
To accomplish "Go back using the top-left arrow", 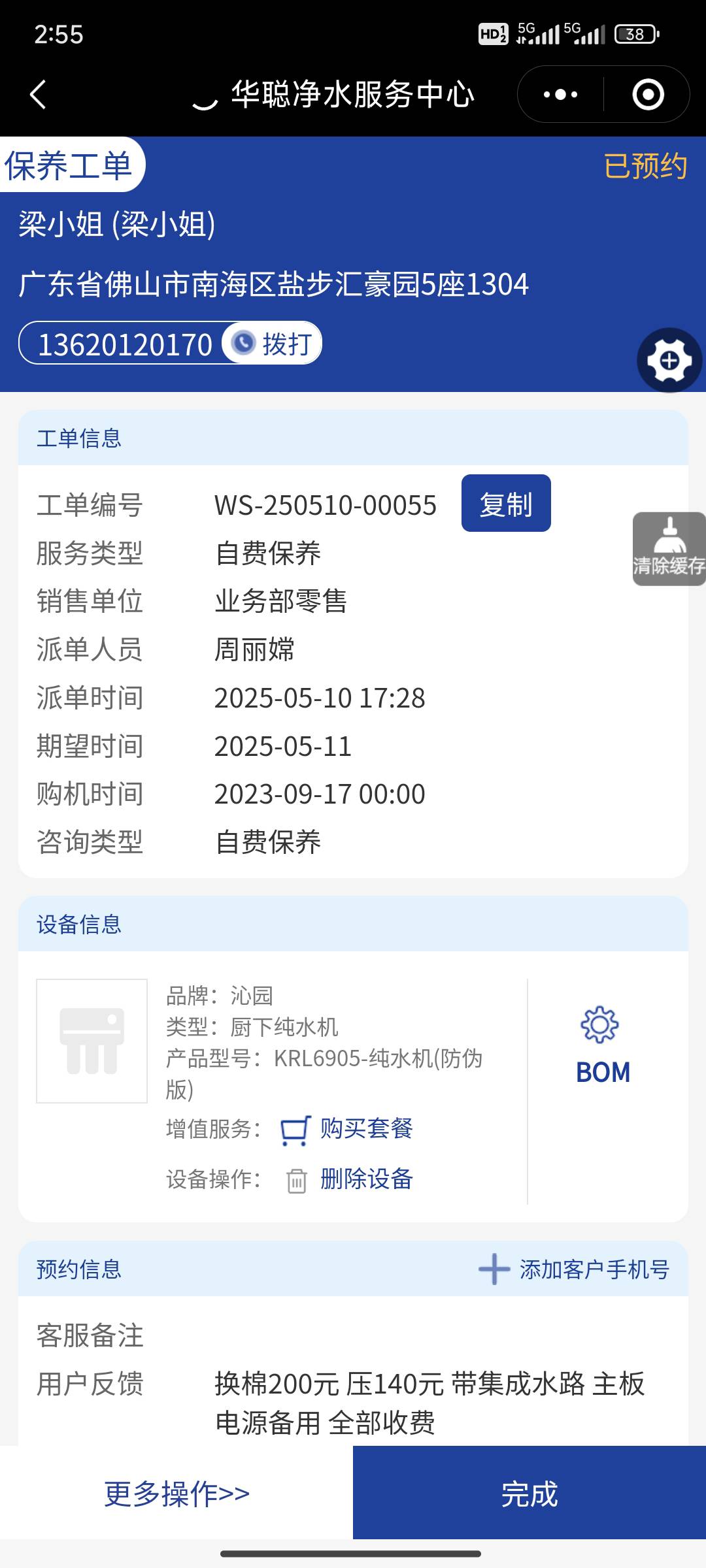I will pos(38,95).
